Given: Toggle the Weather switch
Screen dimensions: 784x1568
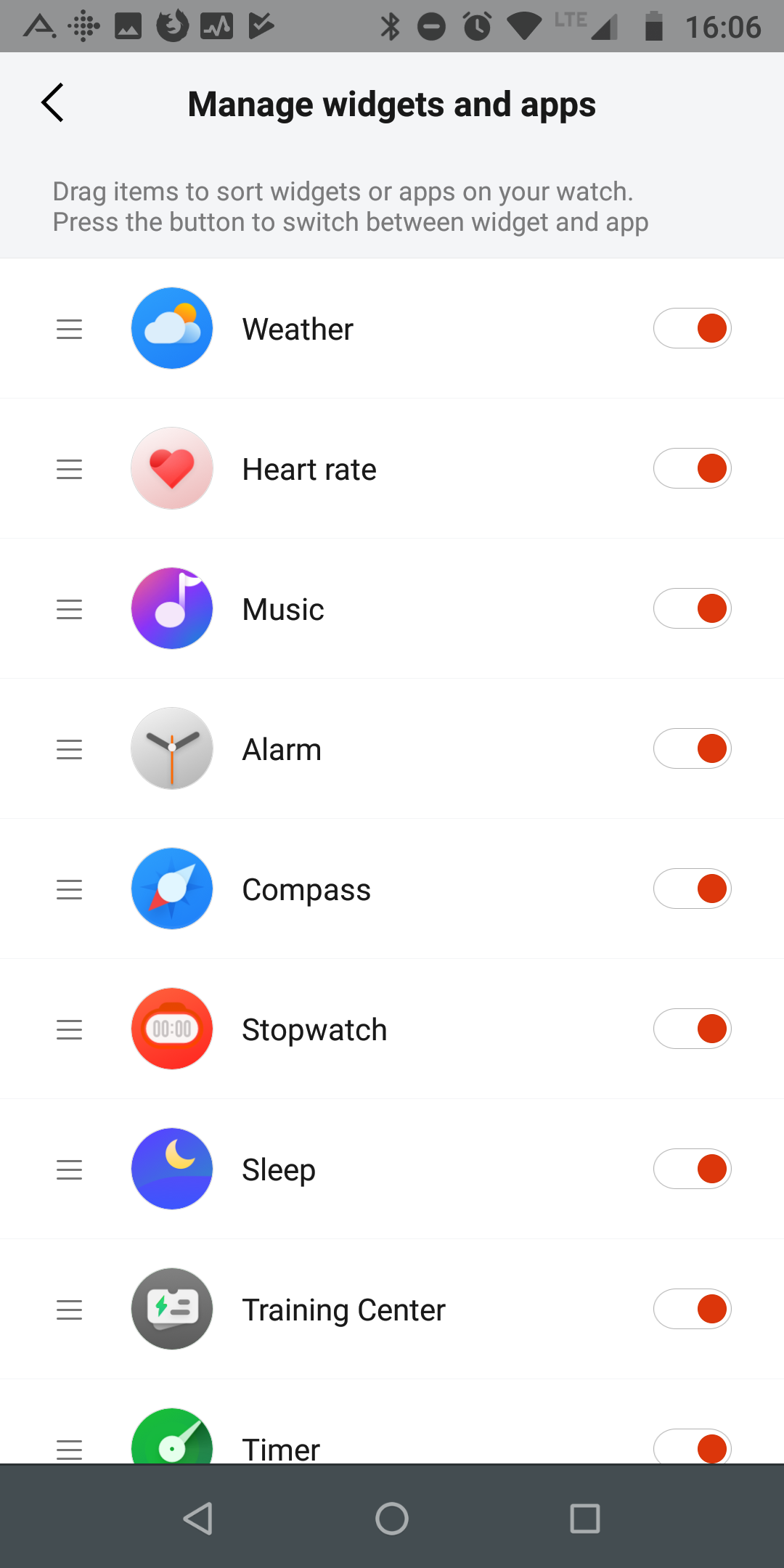Looking at the screenshot, I should coord(692,329).
